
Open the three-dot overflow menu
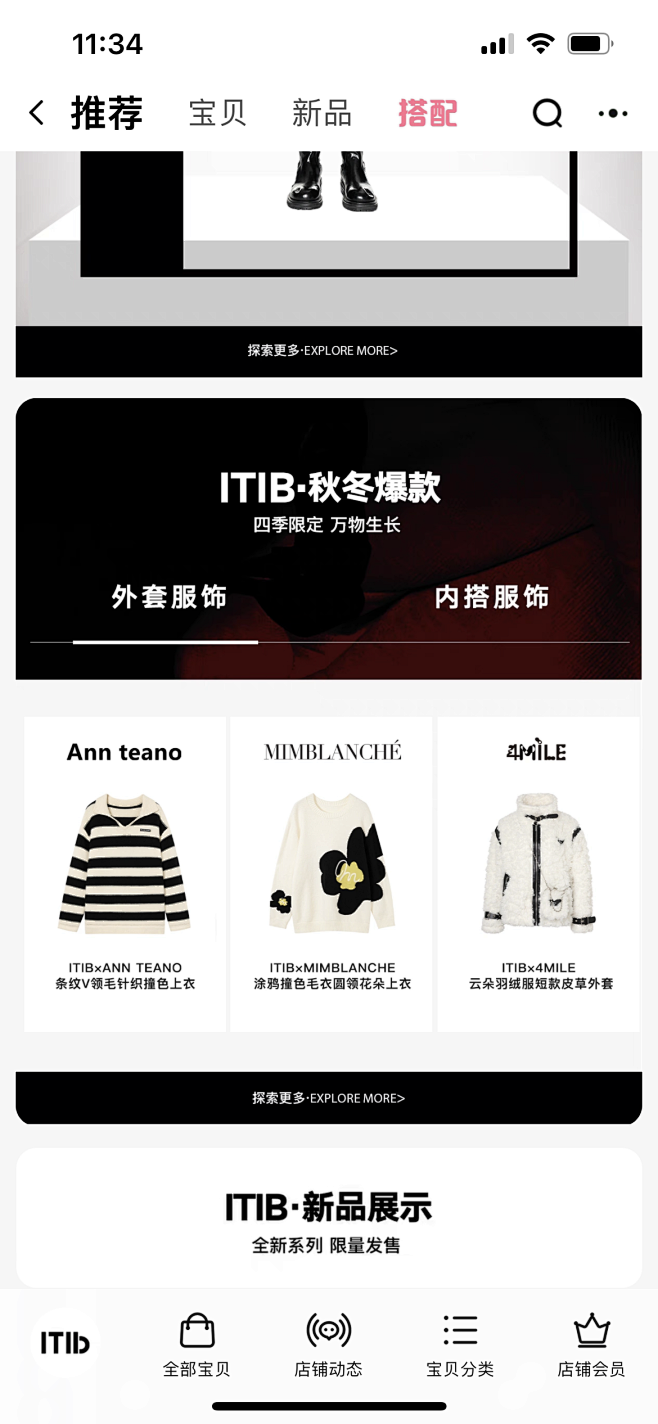(613, 113)
